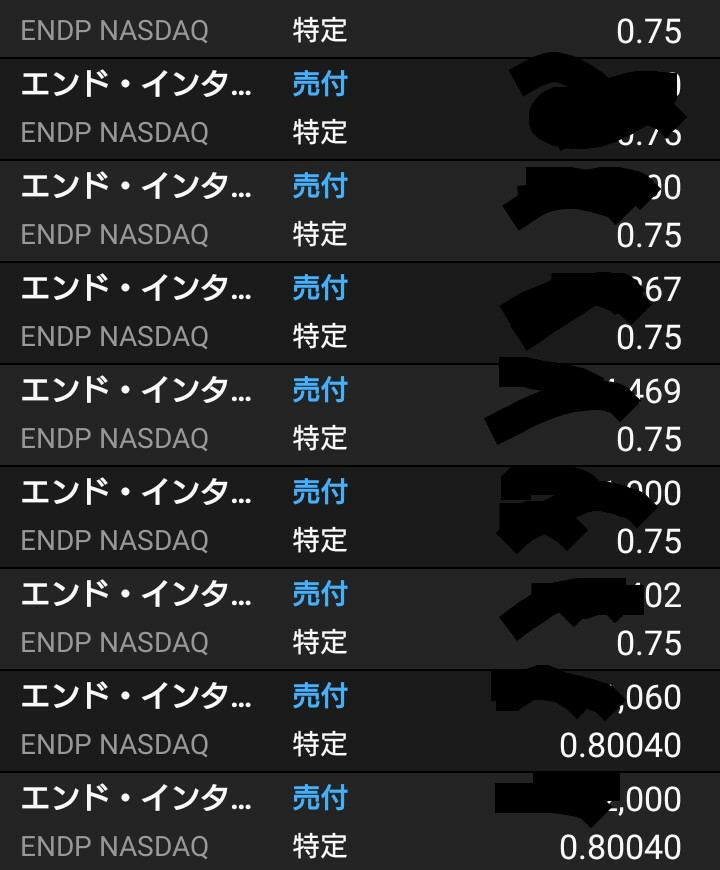This screenshot has width=720, height=870.
Task: Tap the 売付 label in the second row
Action: [x=319, y=187]
